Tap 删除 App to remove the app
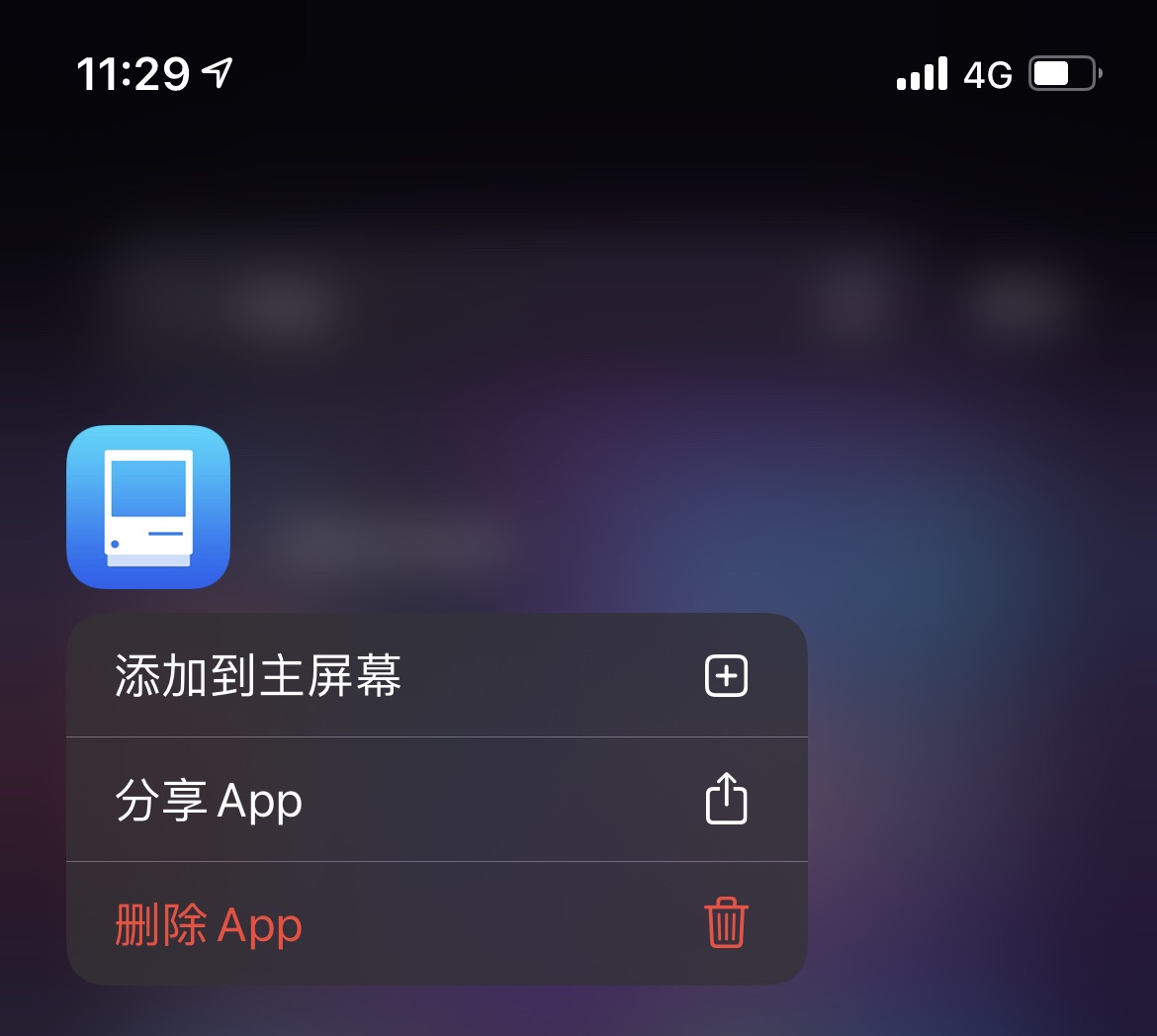Viewport: 1157px width, 1036px height. point(436,923)
